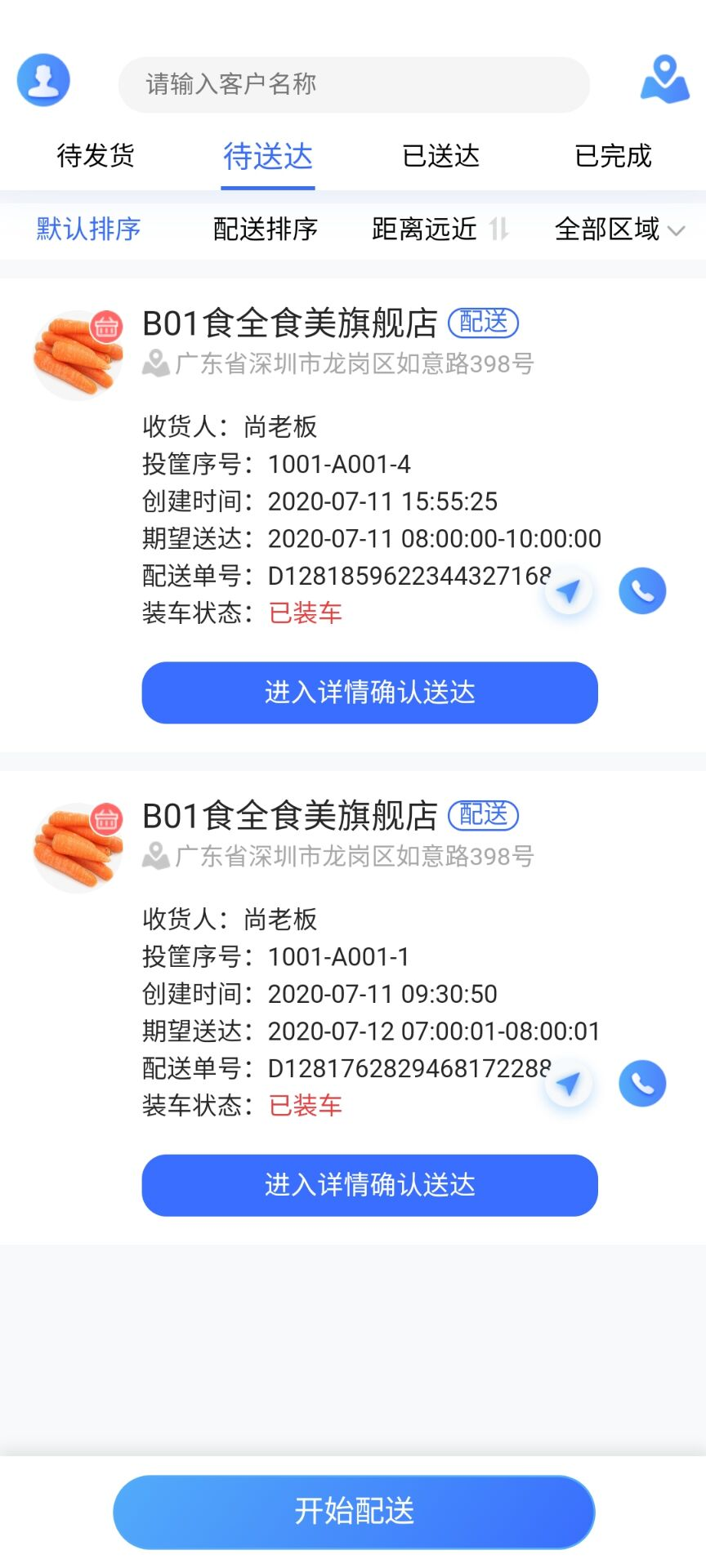Confirm delivery for order 1001-A001-4
706x1568 pixels.
point(369,693)
